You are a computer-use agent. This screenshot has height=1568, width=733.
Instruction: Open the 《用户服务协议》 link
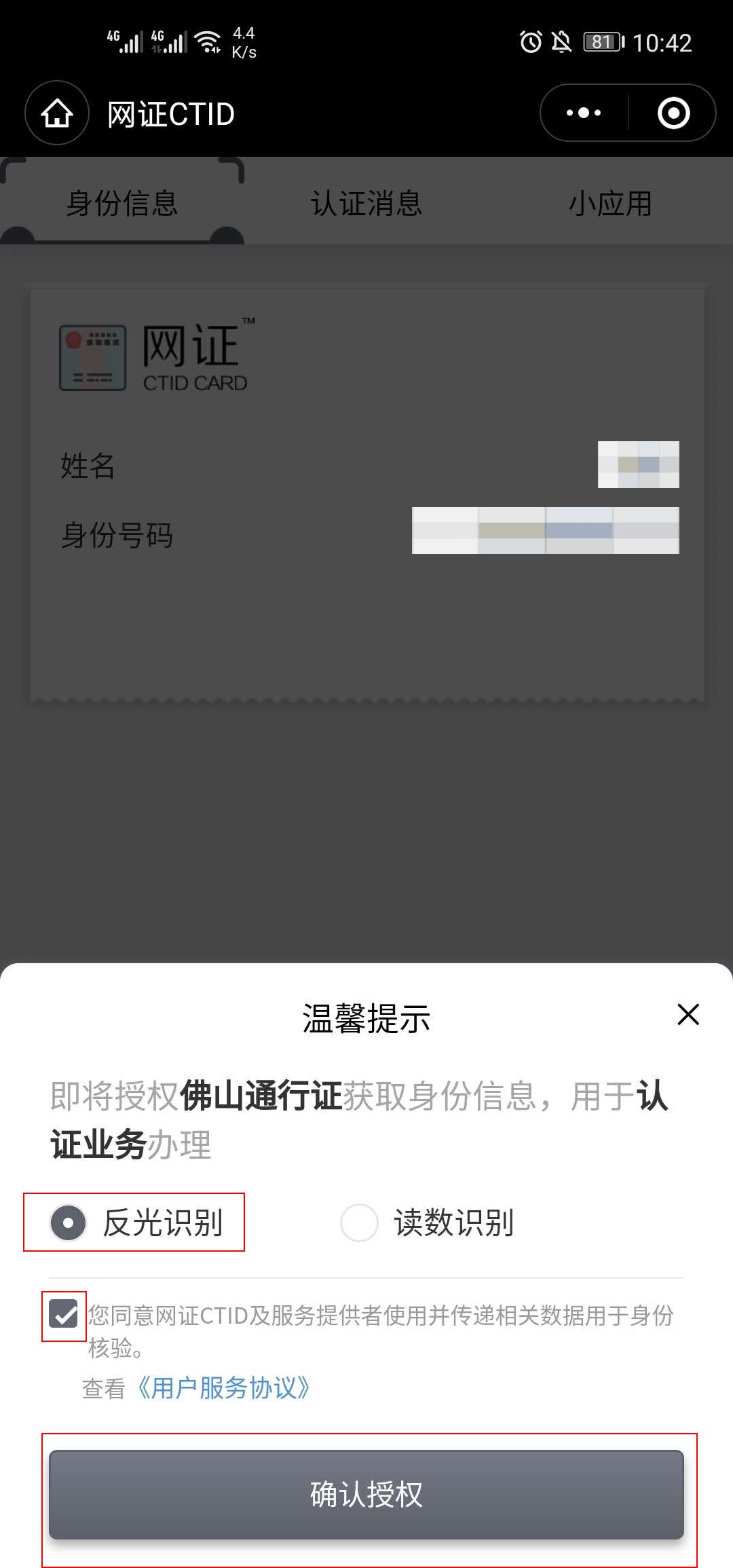point(224,1387)
